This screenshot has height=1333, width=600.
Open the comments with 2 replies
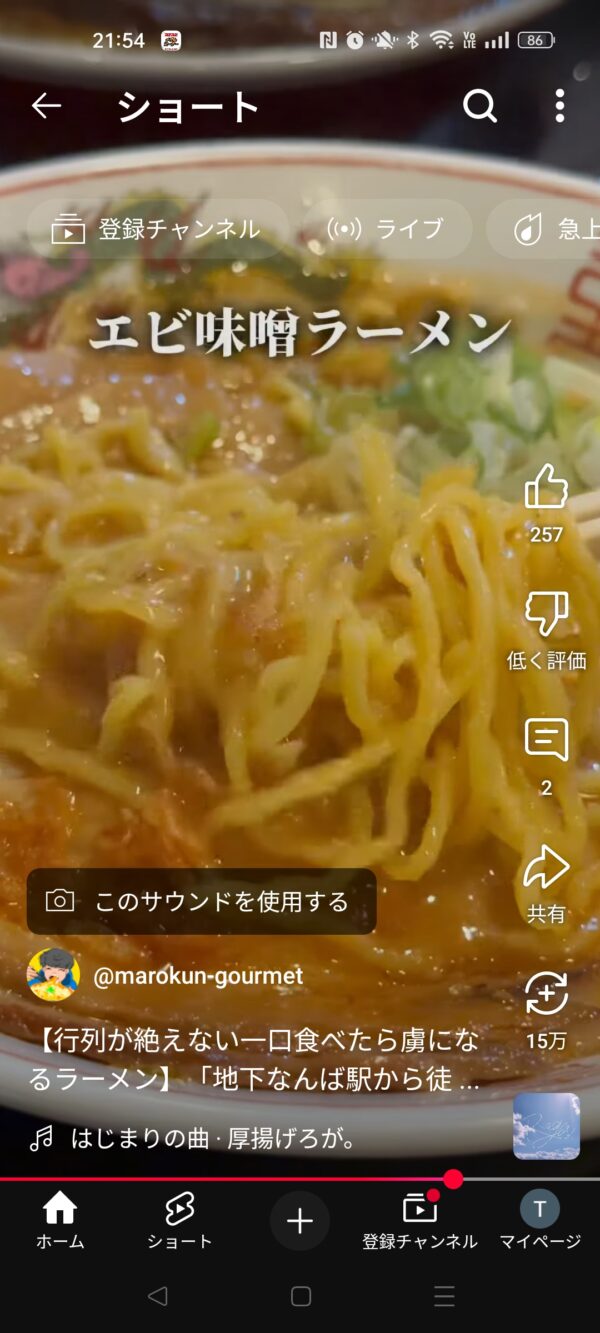[x=546, y=741]
